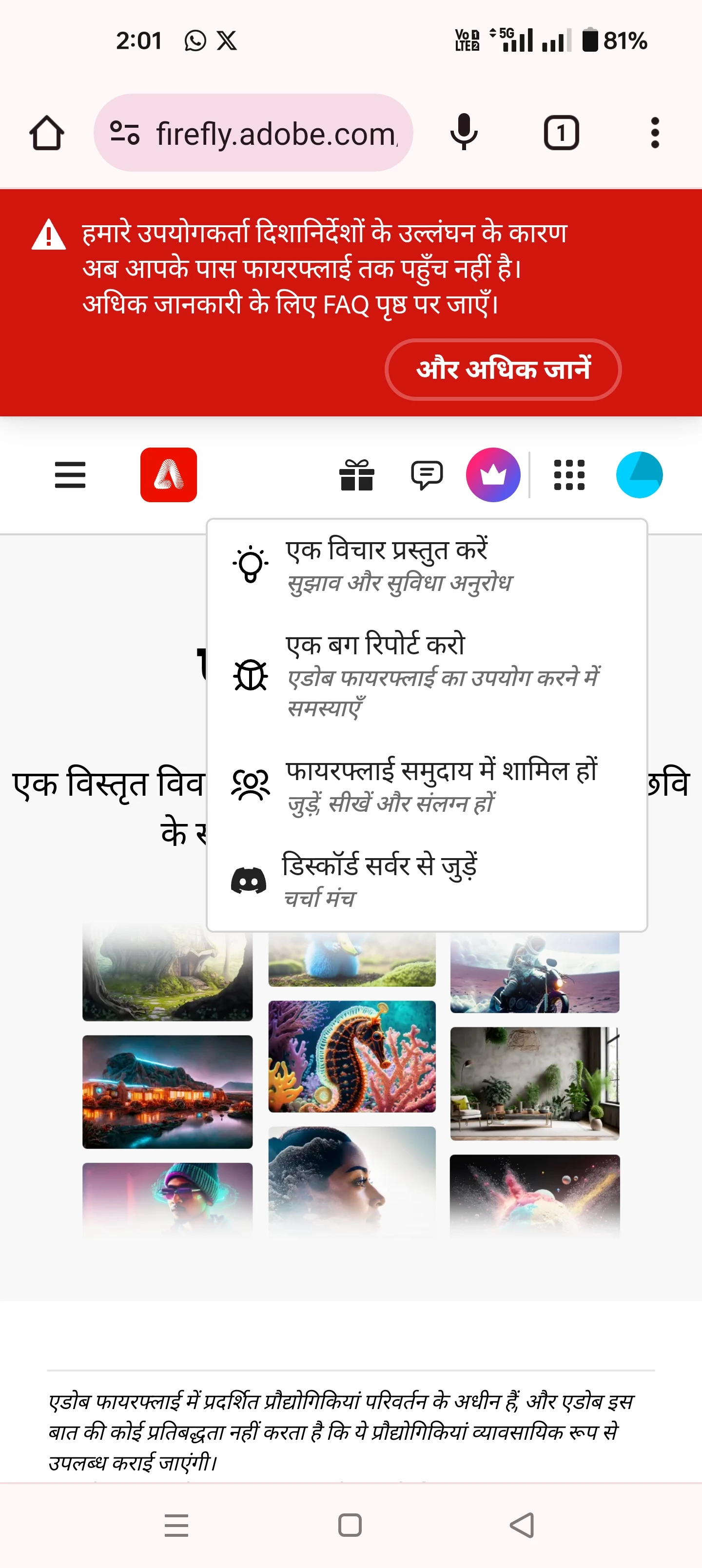Tap the browser home button

46,133
